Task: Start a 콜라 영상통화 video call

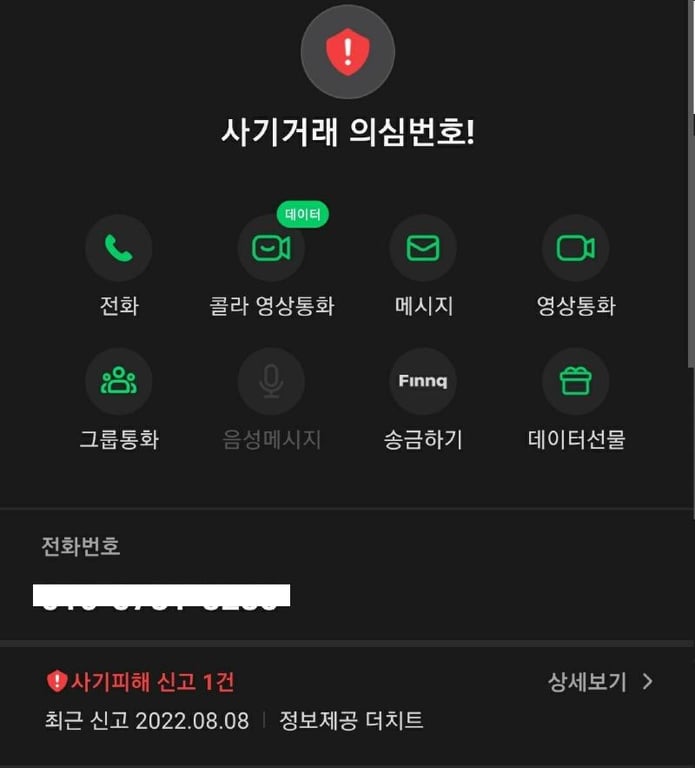Action: 271,248
